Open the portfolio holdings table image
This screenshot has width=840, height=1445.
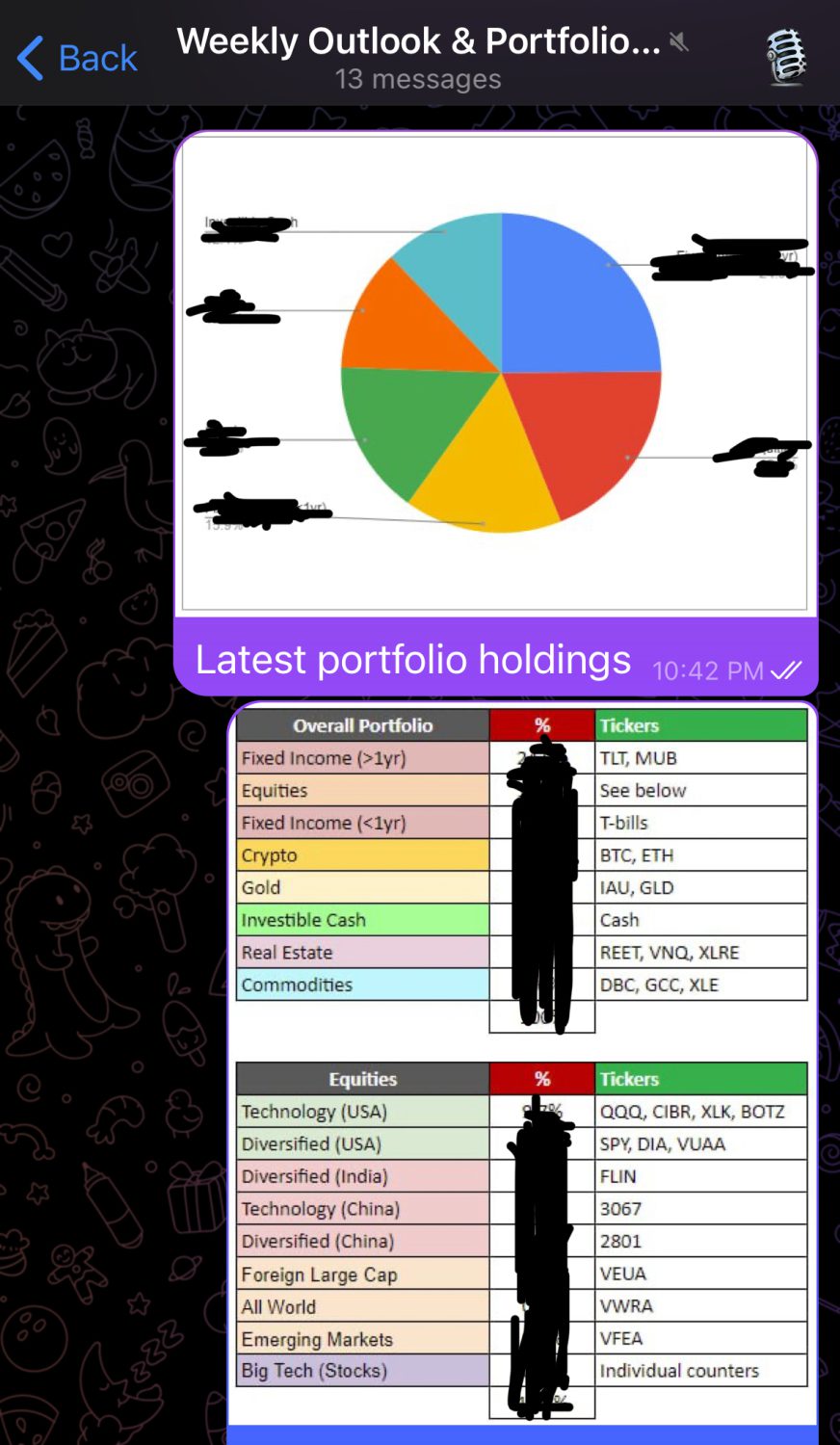point(521,1060)
